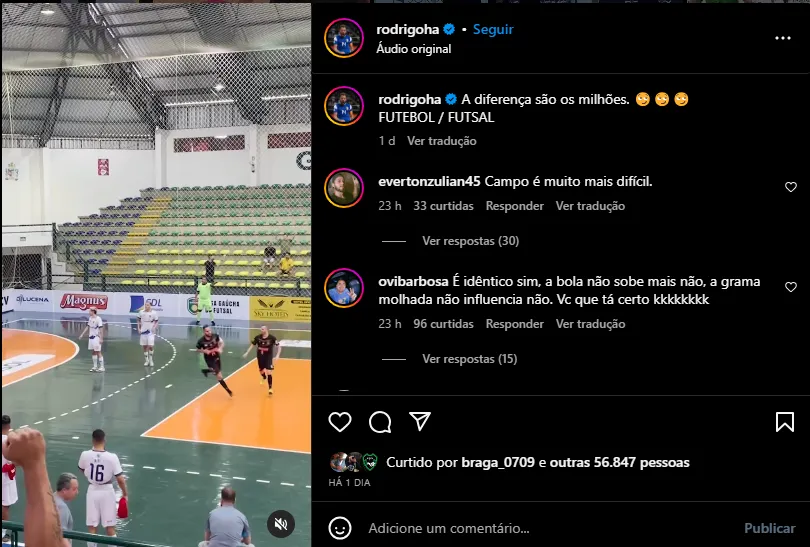810x547 pixels.
Task: Share post with paper plane icon
Action: pyautogui.click(x=420, y=422)
